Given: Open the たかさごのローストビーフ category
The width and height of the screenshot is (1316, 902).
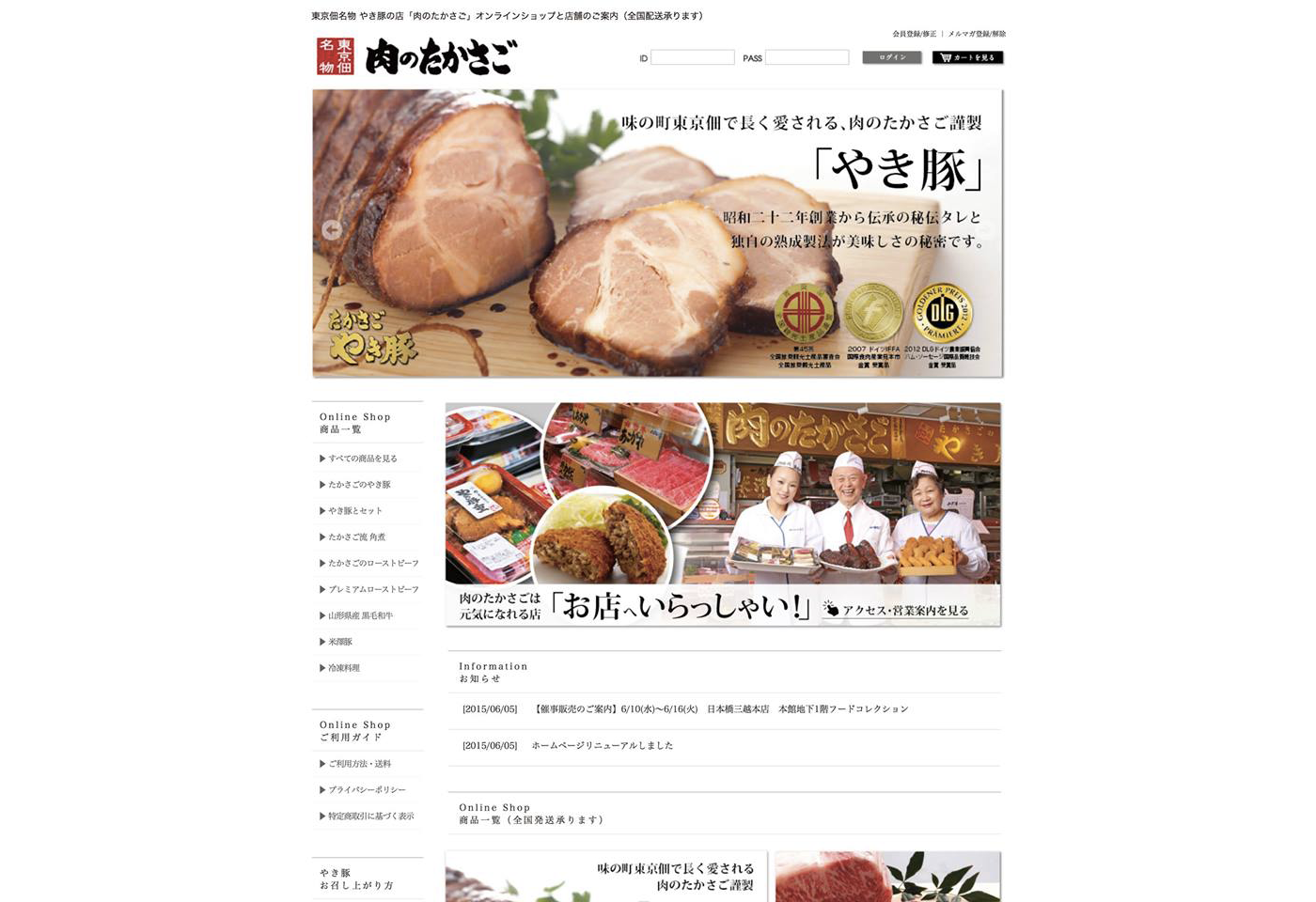Looking at the screenshot, I should coord(372,564).
